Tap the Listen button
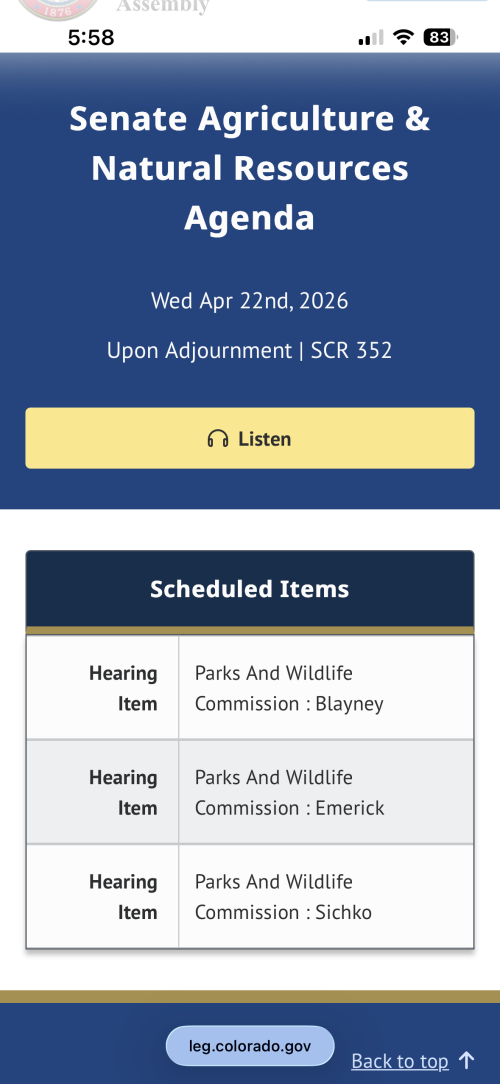 point(250,438)
